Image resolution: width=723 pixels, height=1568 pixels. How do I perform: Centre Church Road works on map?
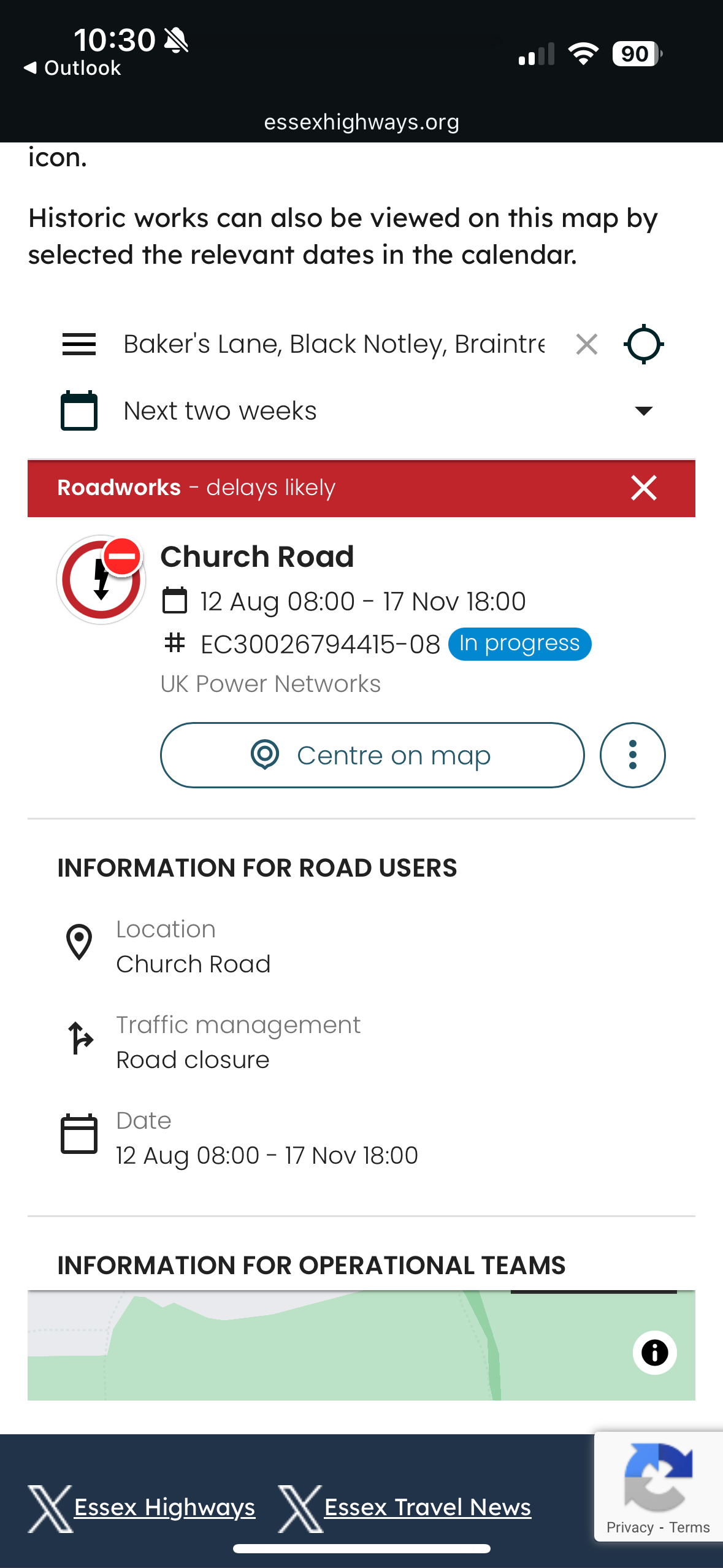[x=372, y=755]
